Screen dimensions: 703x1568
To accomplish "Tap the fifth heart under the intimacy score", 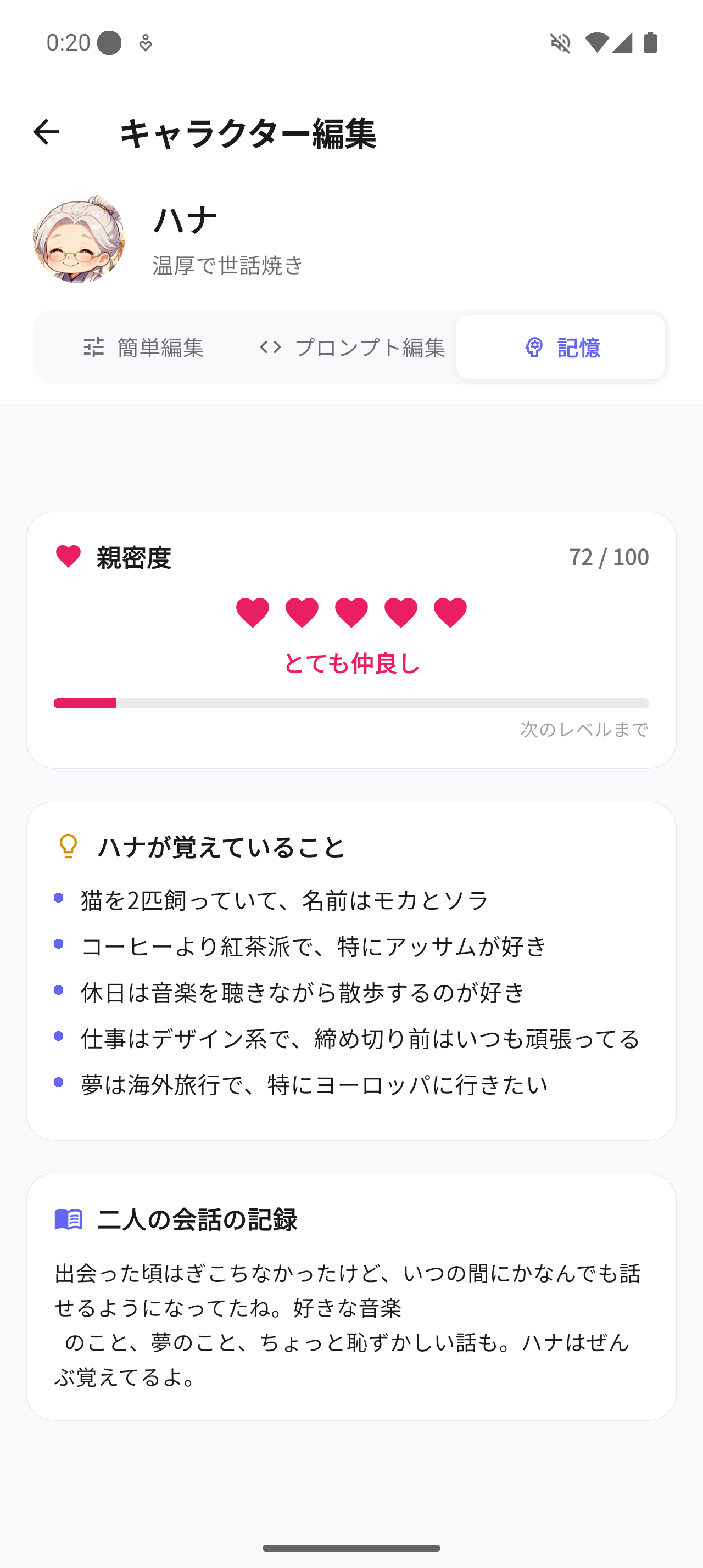I will click(450, 612).
